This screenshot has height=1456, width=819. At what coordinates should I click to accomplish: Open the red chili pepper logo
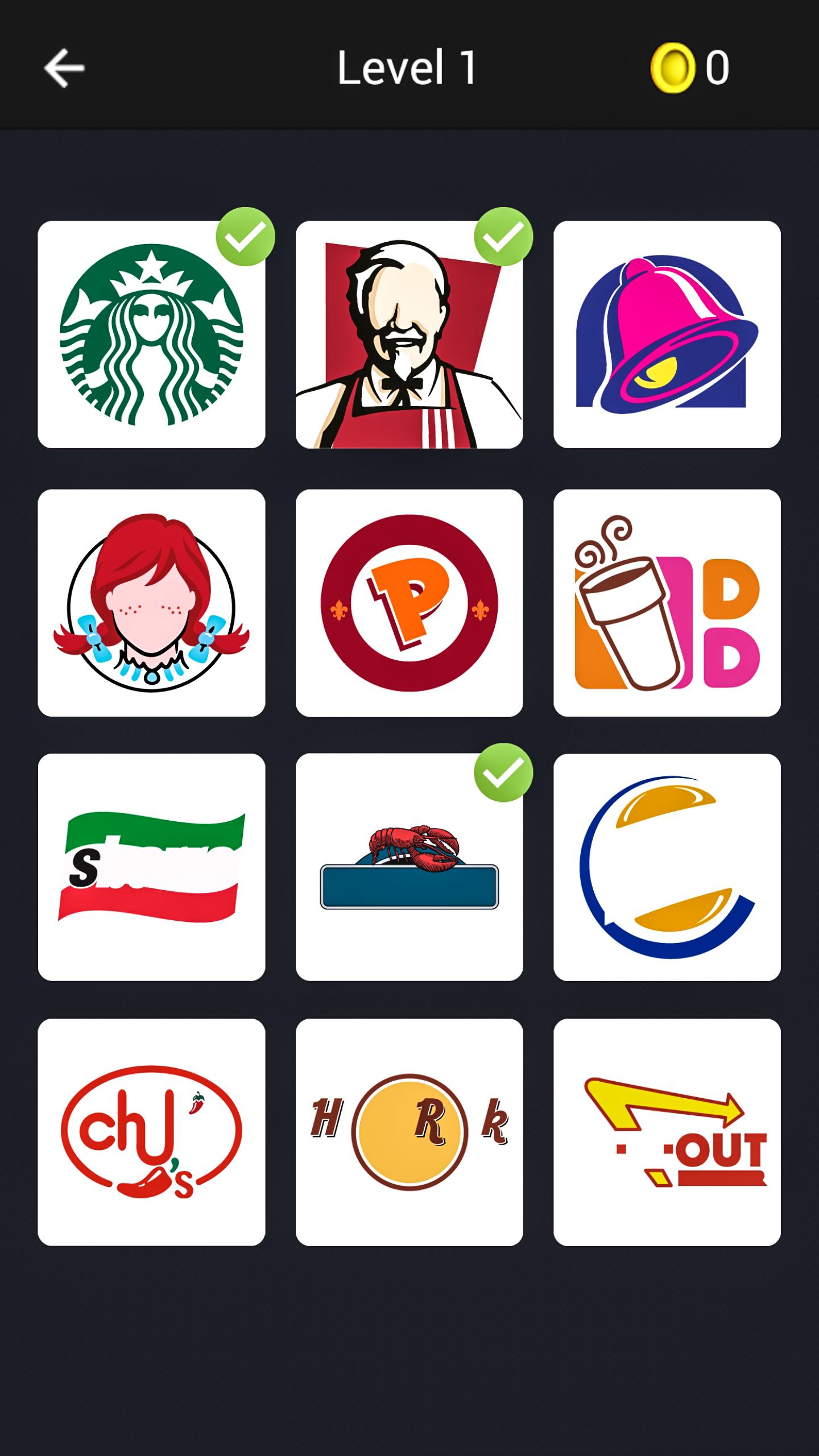[x=151, y=1132]
